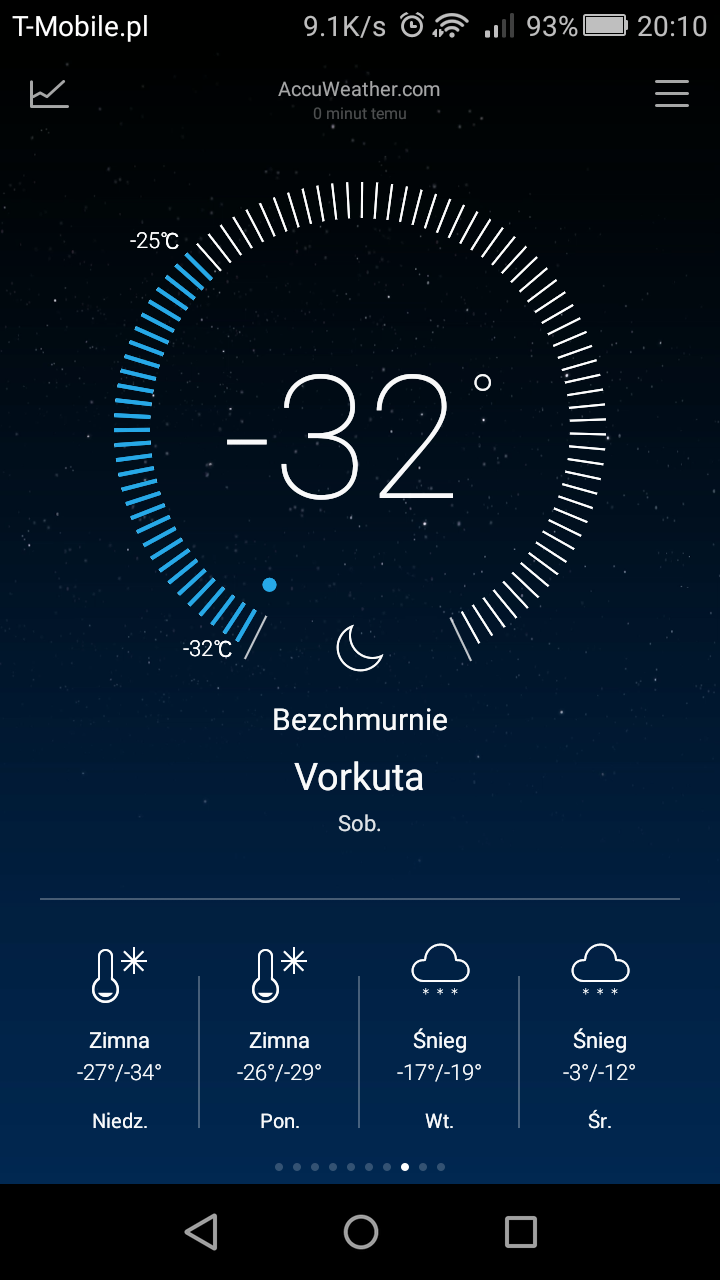720x1280 pixels.
Task: Go to the home screen
Action: pos(360,1232)
